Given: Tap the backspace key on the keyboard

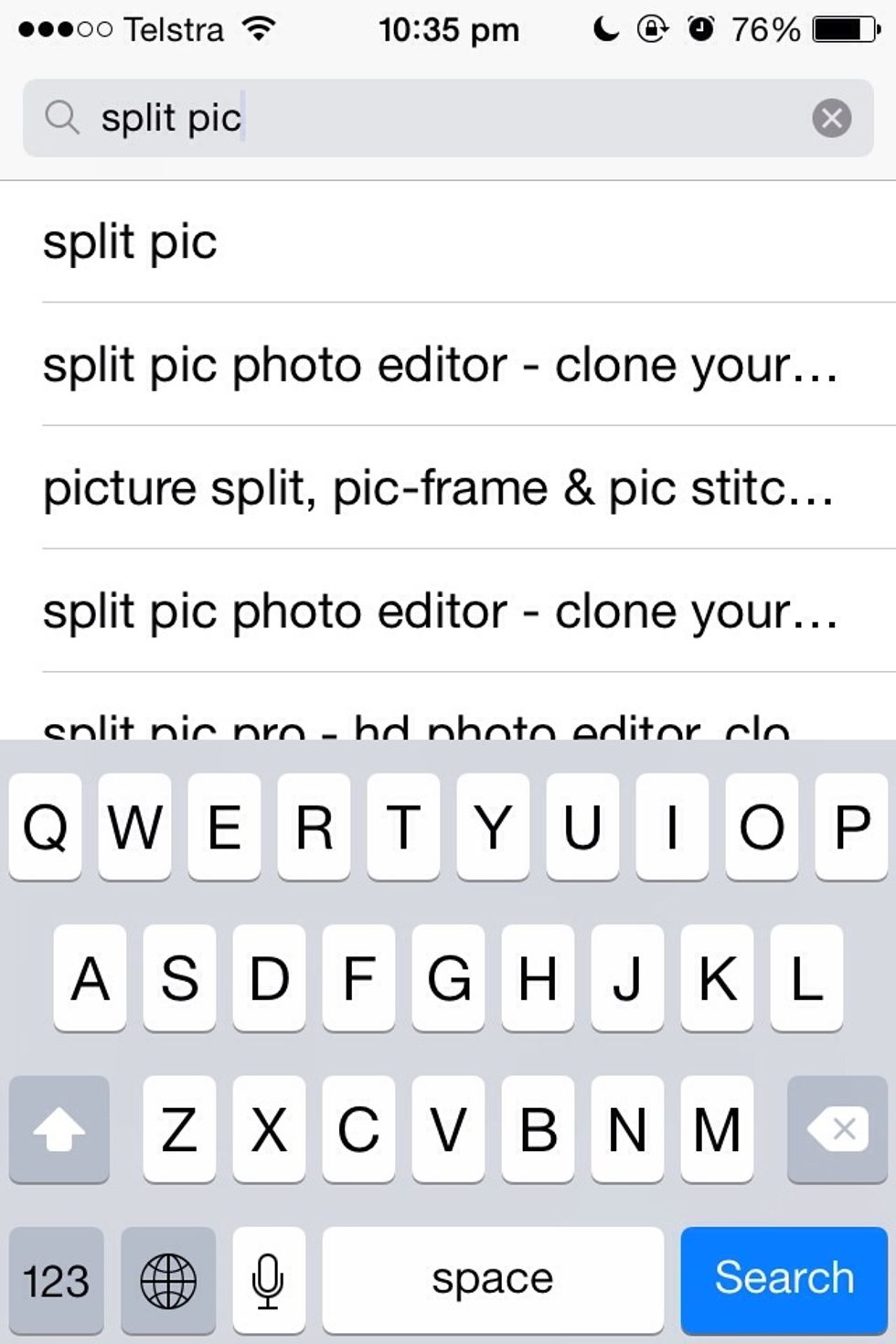Looking at the screenshot, I should tap(837, 1130).
